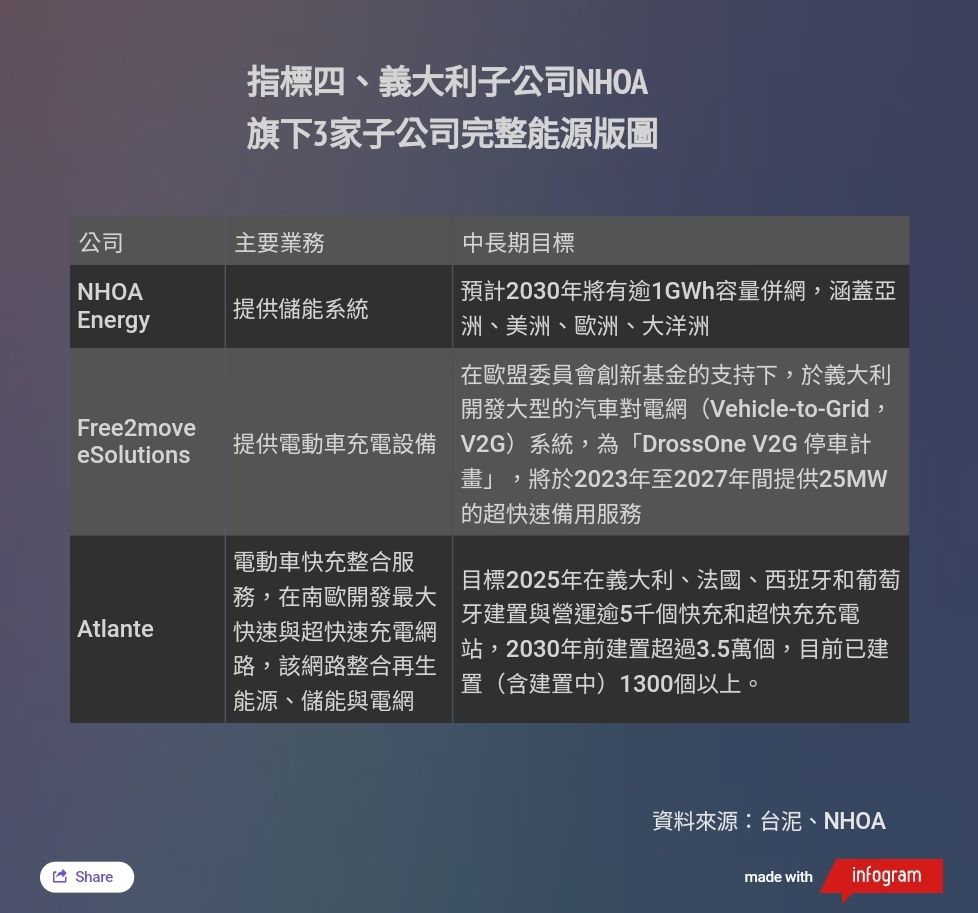Viewport: 978px width, 913px height.
Task: Tap the Share button
Action: coord(86,876)
